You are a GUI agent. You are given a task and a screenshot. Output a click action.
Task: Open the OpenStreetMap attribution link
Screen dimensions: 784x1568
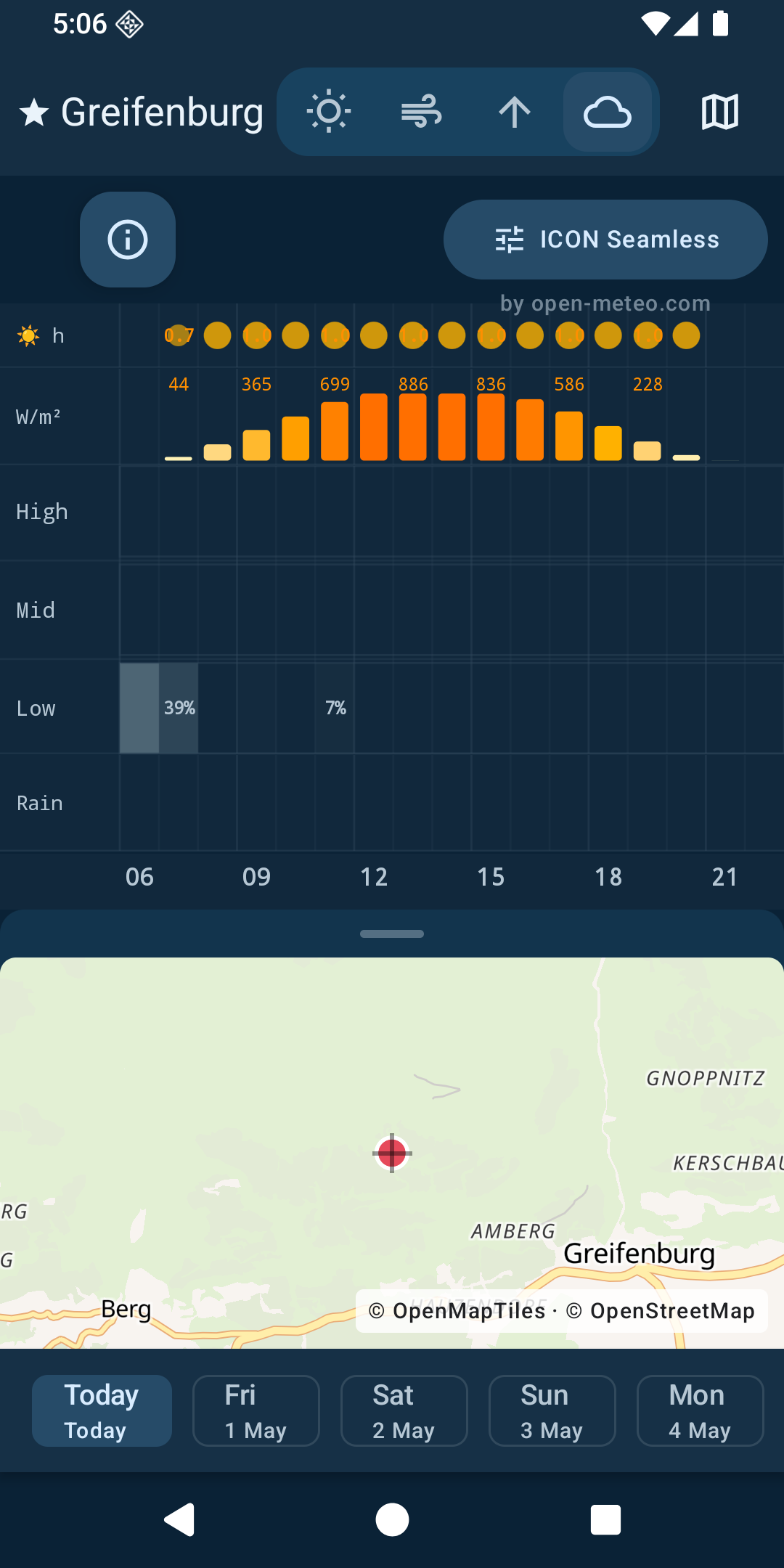[661, 1311]
